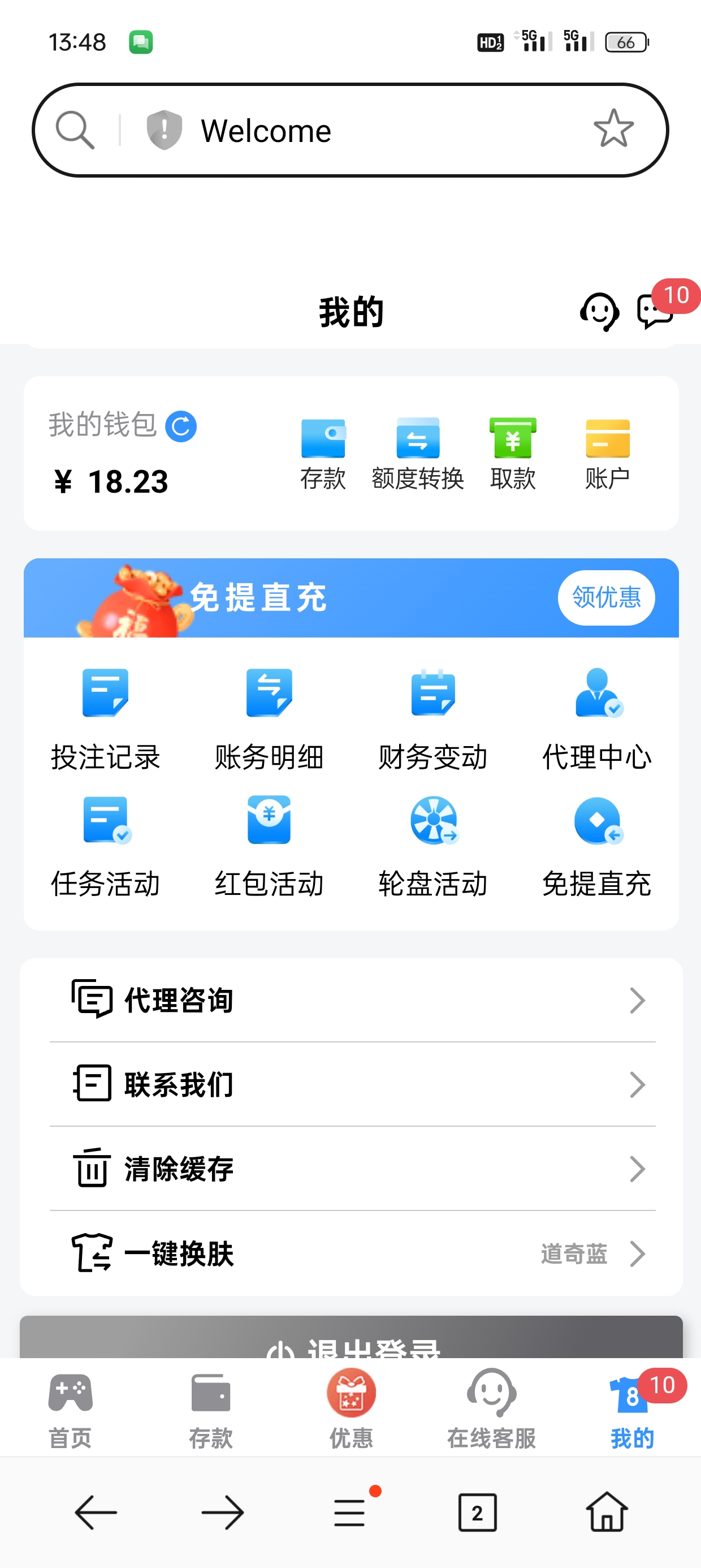Change theme via 一键换肤
Image resolution: width=701 pixels, height=1568 pixels.
tap(352, 1253)
